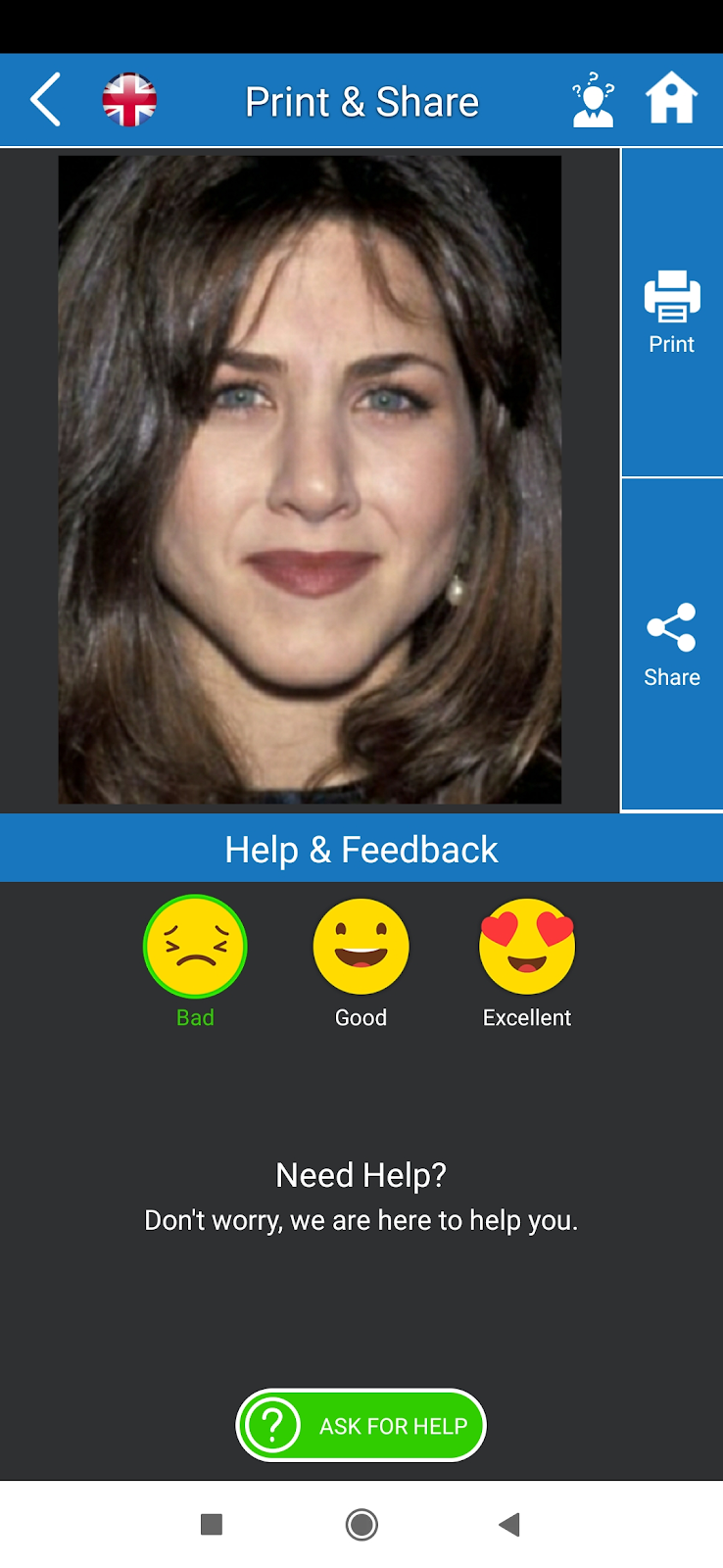The width and height of the screenshot is (723, 1568).
Task: Rate the result as Good
Action: (x=361, y=961)
